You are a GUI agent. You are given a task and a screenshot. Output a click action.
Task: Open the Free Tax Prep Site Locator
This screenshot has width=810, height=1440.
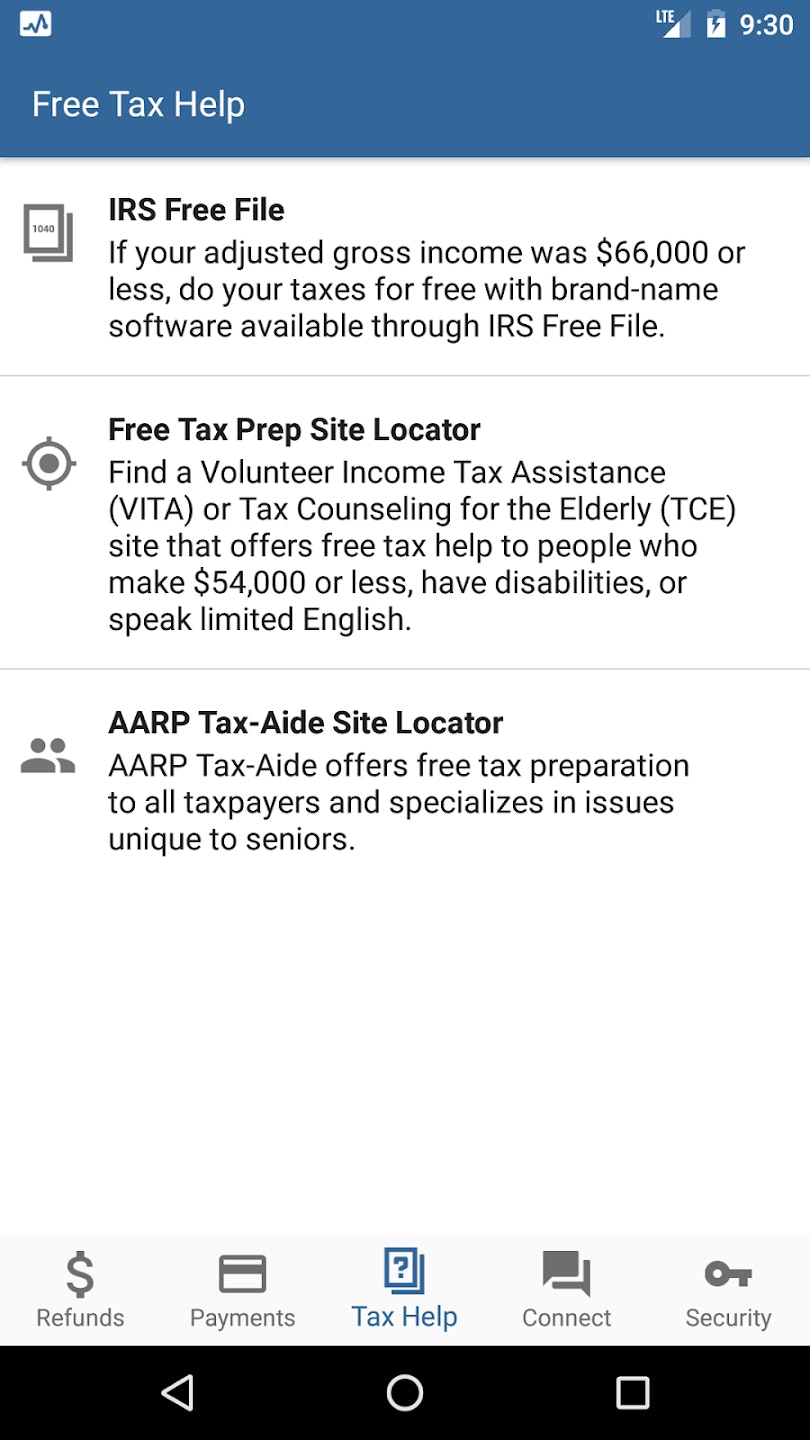[405, 520]
